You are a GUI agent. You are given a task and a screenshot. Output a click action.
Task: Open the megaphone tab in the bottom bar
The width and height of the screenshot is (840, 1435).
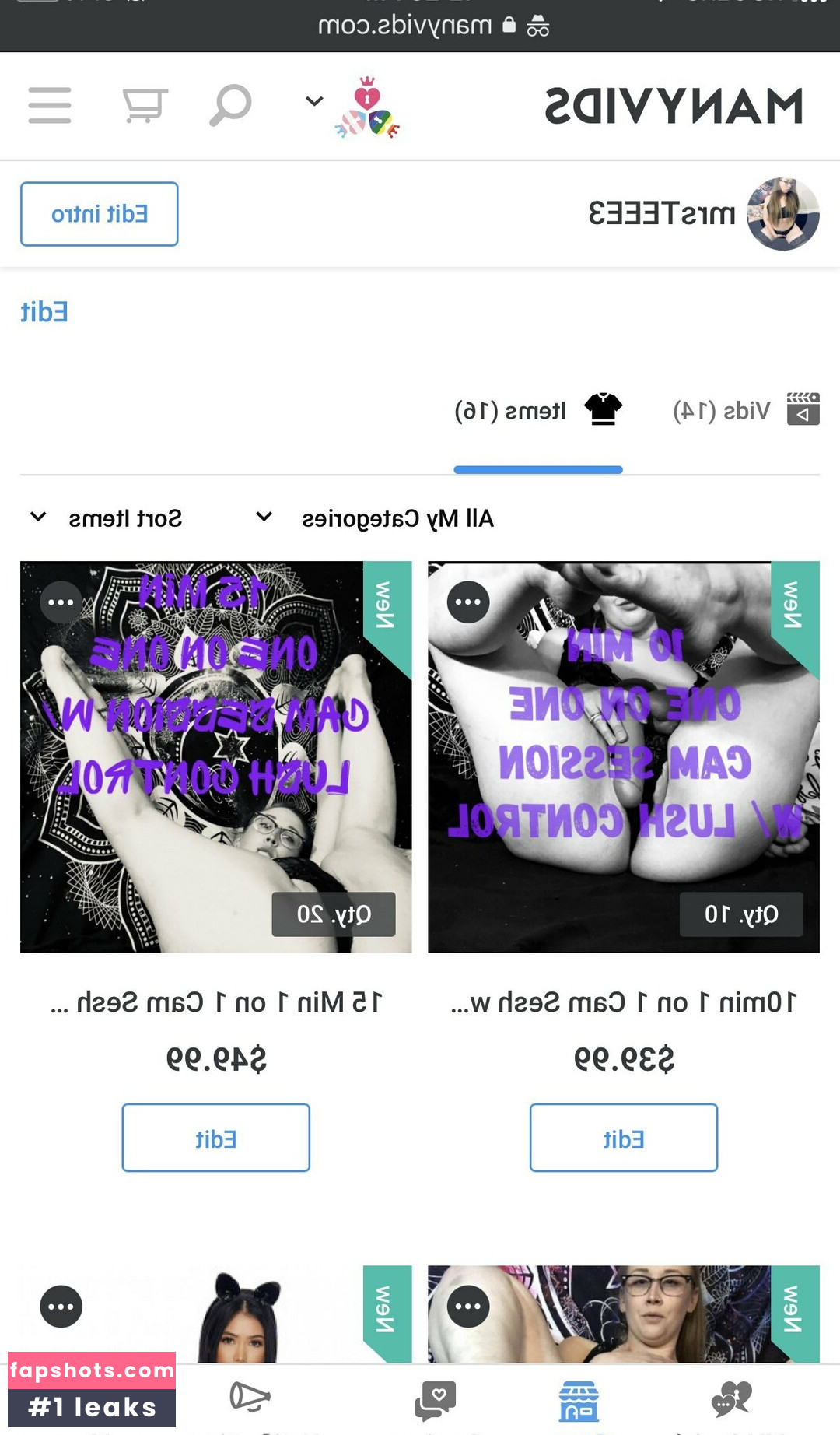click(250, 1398)
